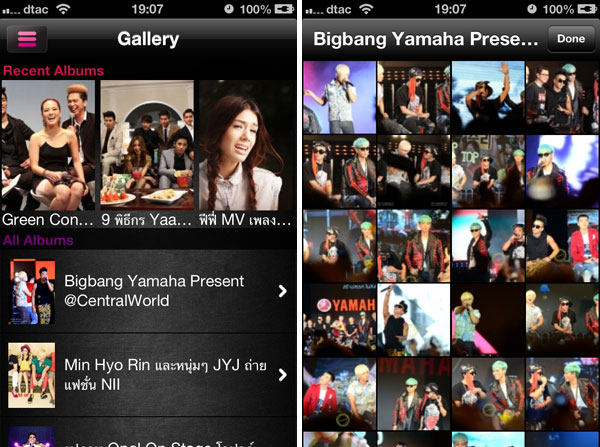Open Bigbang Yamaha Present @CentralWorld album
This screenshot has height=447, width=600.
point(150,291)
